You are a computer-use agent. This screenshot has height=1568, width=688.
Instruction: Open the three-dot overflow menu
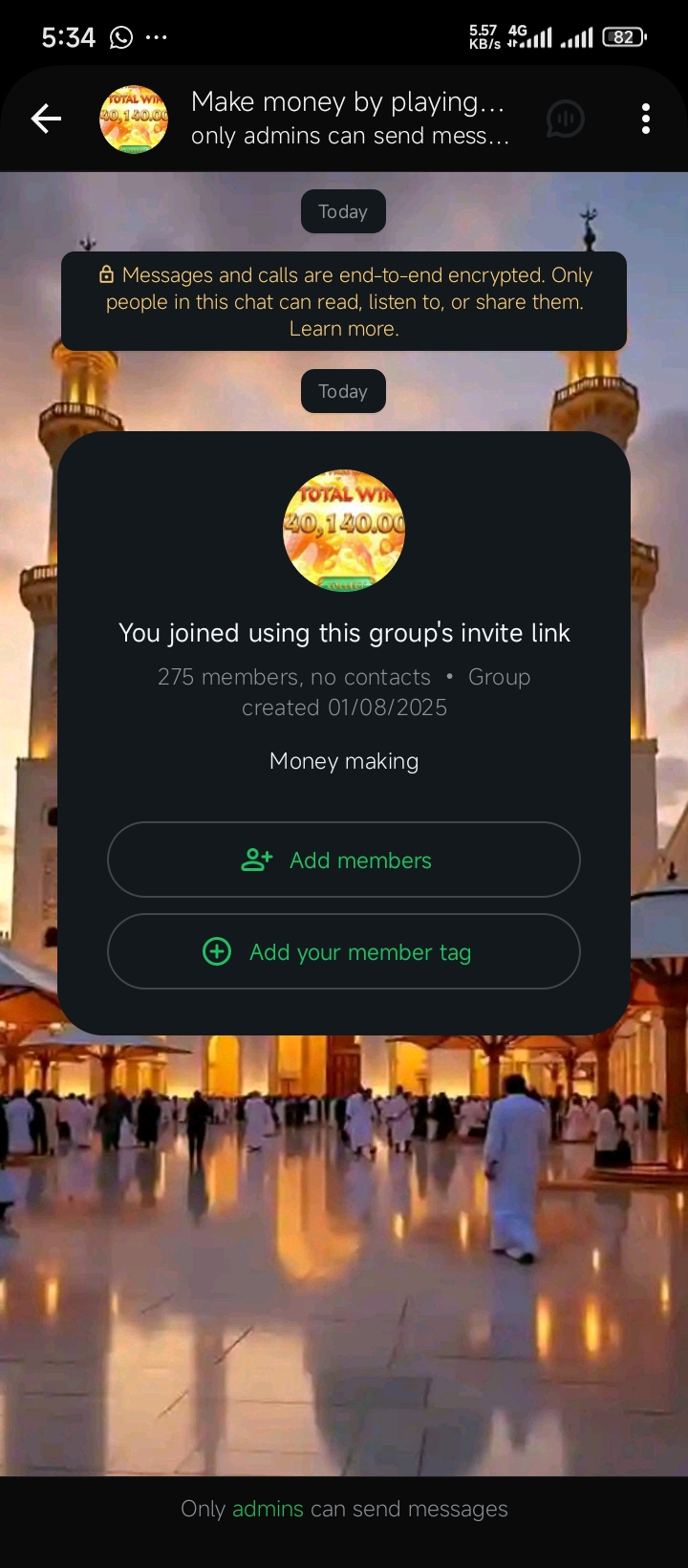(646, 119)
